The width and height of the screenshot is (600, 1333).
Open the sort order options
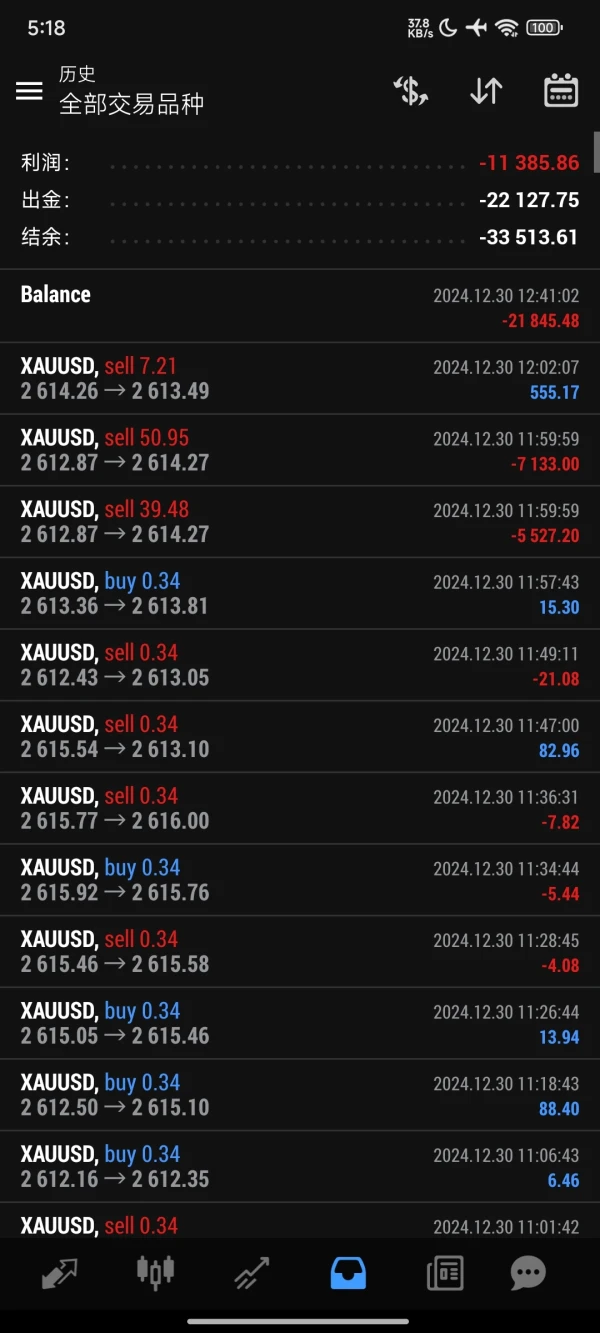(x=486, y=91)
